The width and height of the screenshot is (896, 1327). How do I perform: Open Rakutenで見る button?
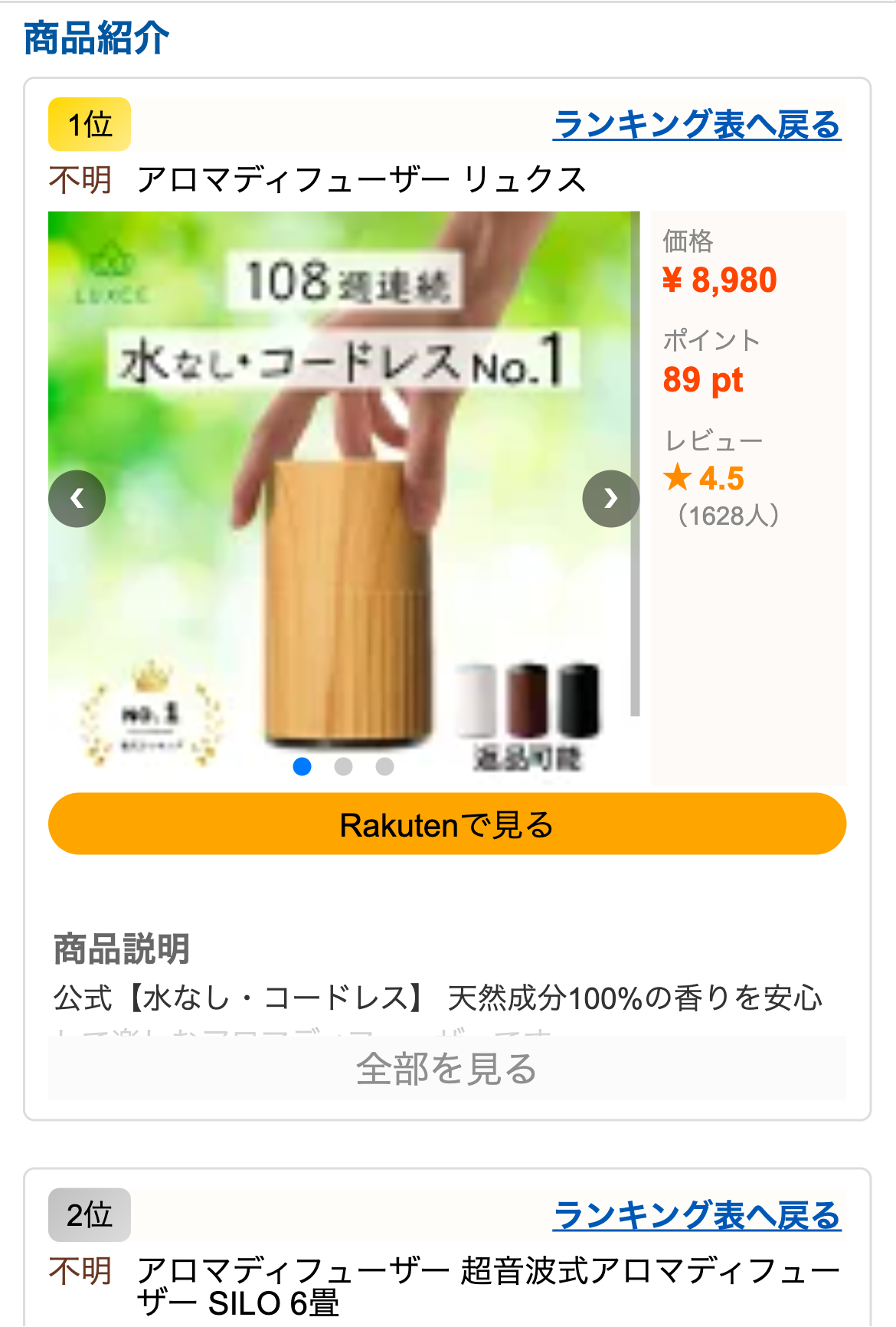(x=447, y=824)
